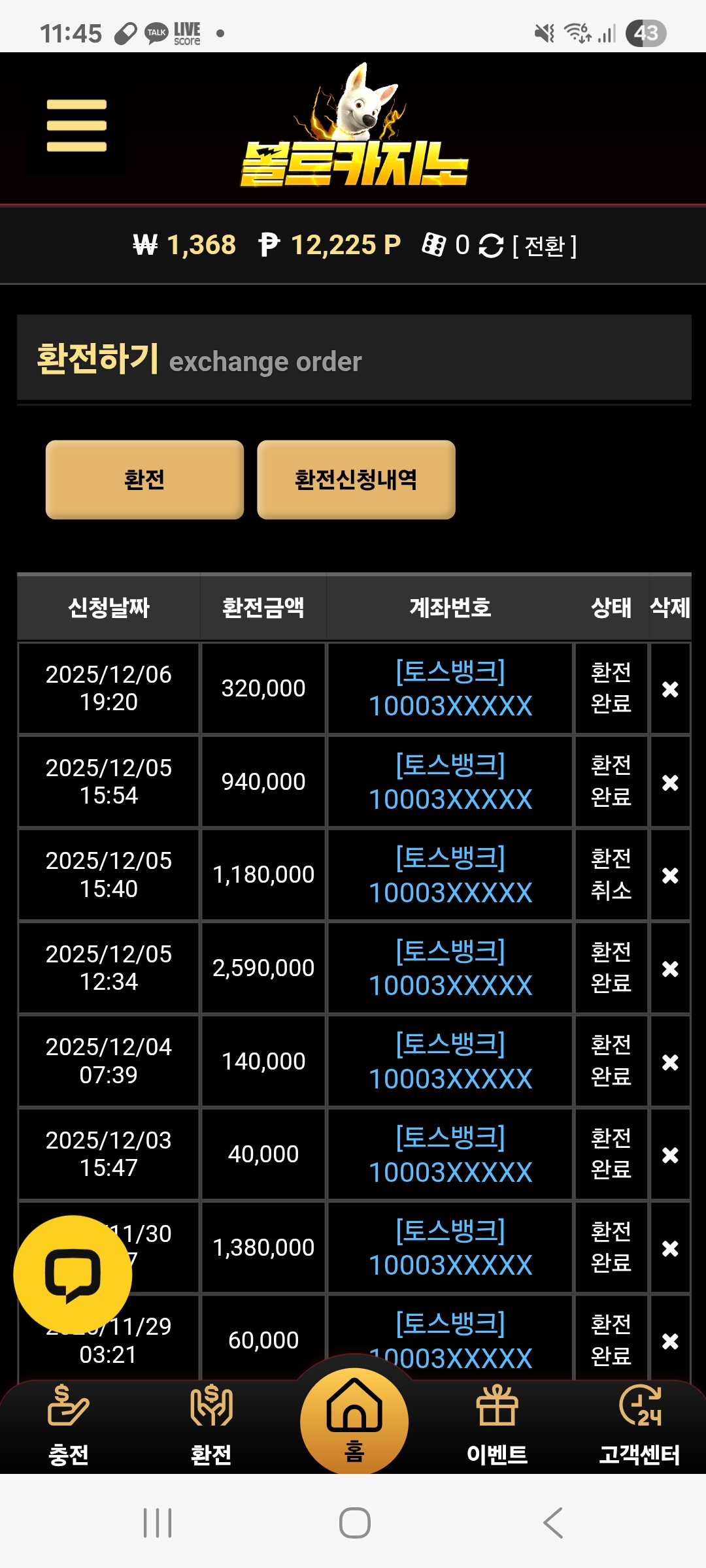
Task: Refresh the balance with the sync icon
Action: 491,246
